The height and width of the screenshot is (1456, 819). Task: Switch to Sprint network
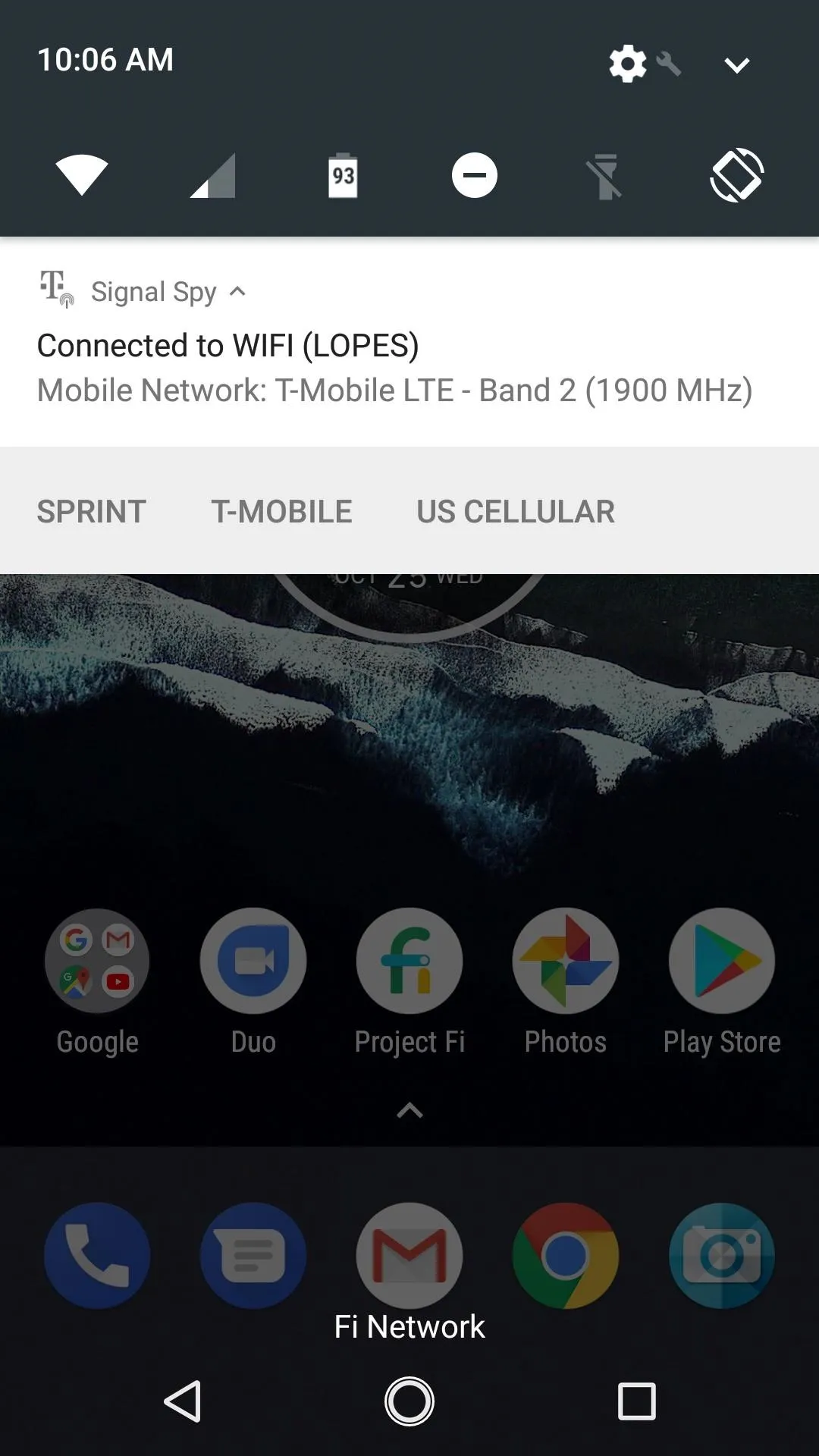click(92, 511)
